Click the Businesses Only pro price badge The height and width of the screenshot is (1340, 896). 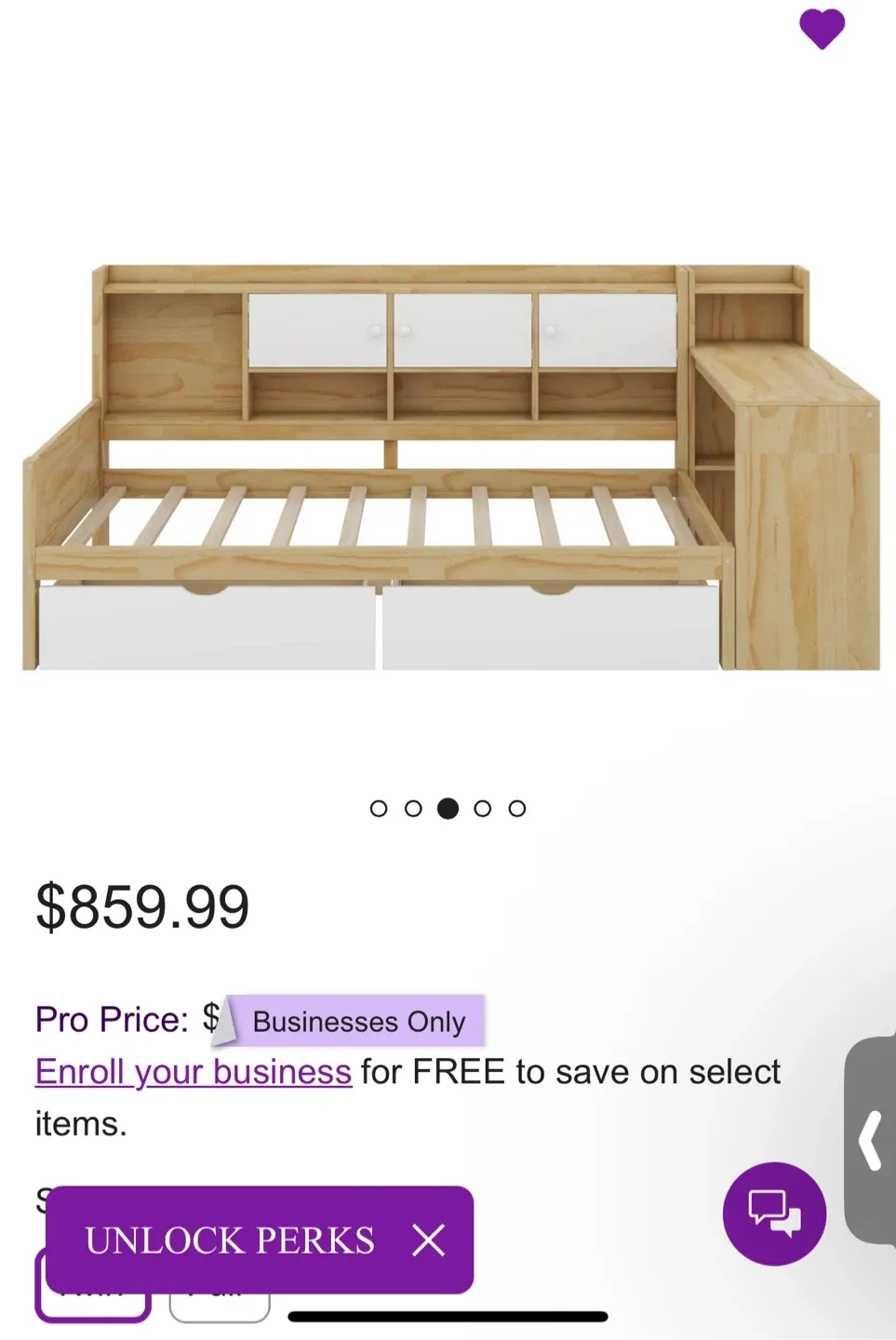click(358, 1022)
